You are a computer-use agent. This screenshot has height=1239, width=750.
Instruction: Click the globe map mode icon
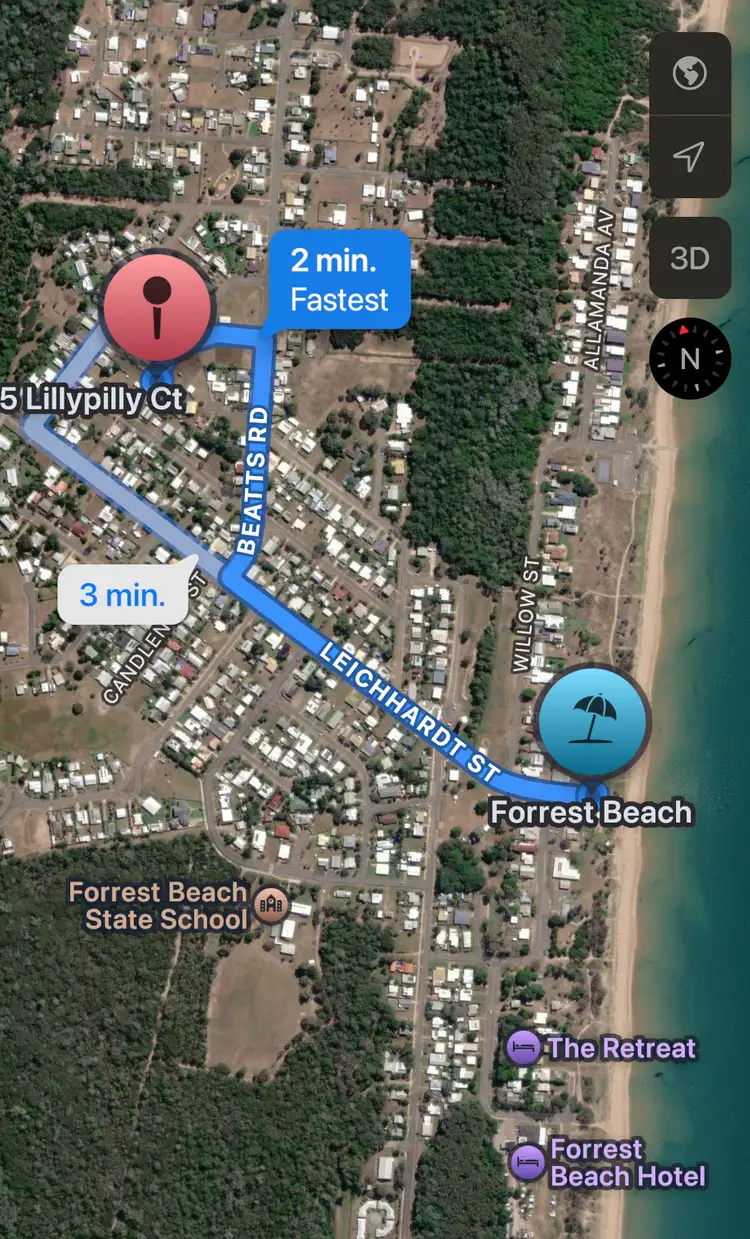point(689,73)
